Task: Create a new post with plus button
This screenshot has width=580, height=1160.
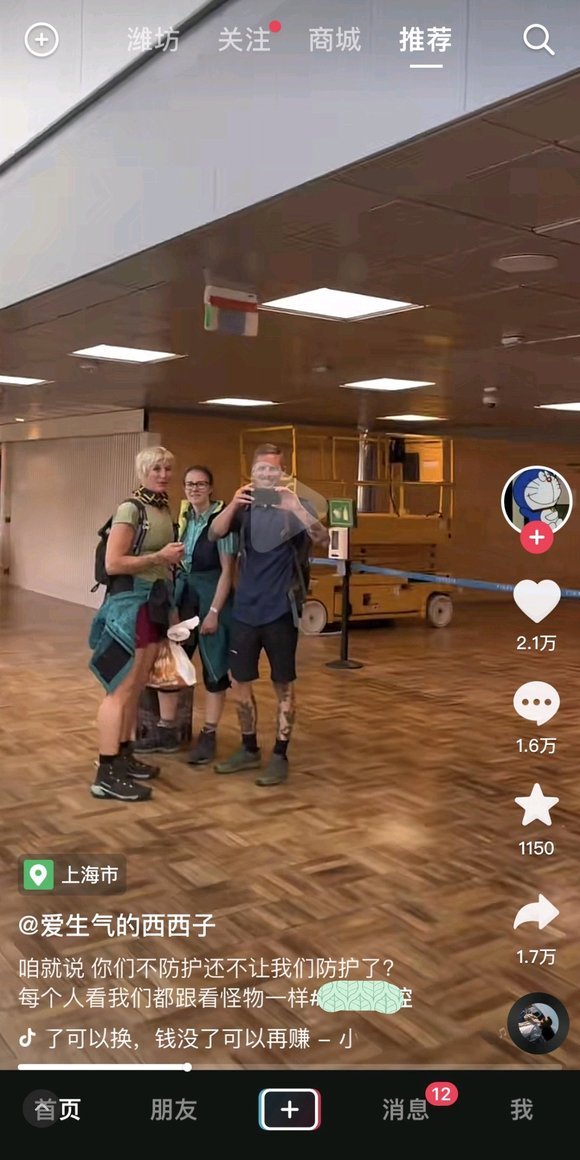Action: [289, 1109]
